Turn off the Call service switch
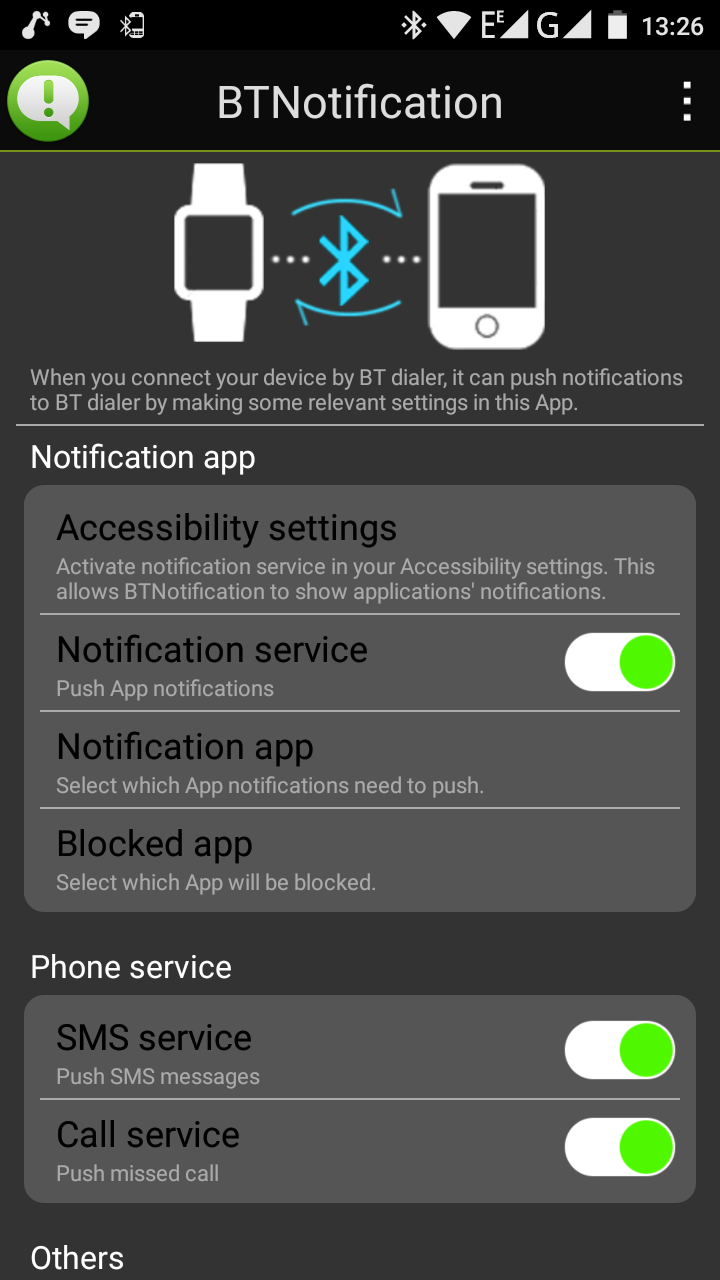Screen dimensions: 720x1280 pos(620,1147)
